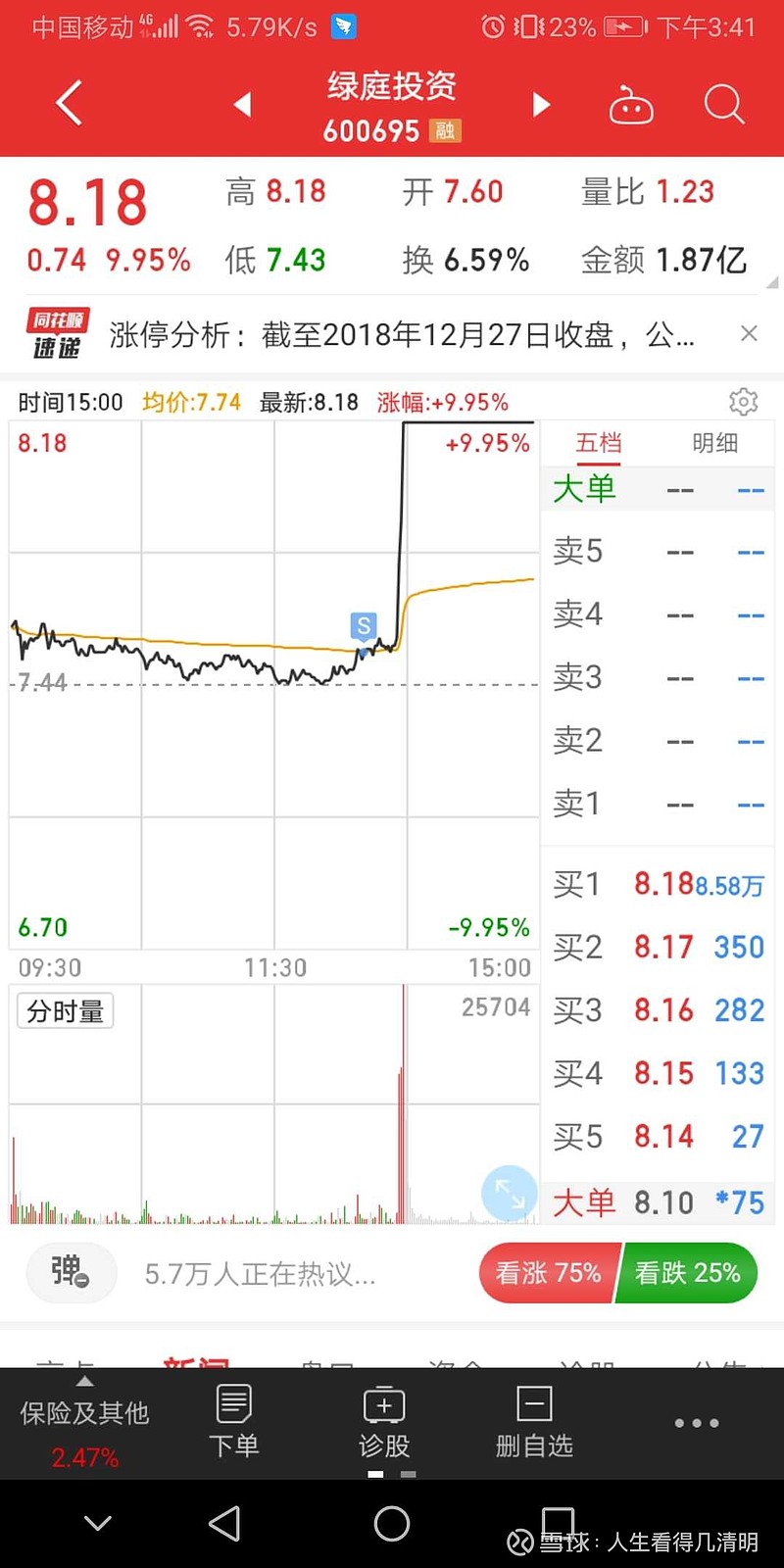Image resolution: width=784 pixels, height=1568 pixels.
Task: Switch to the 明细 tab
Action: tap(715, 443)
